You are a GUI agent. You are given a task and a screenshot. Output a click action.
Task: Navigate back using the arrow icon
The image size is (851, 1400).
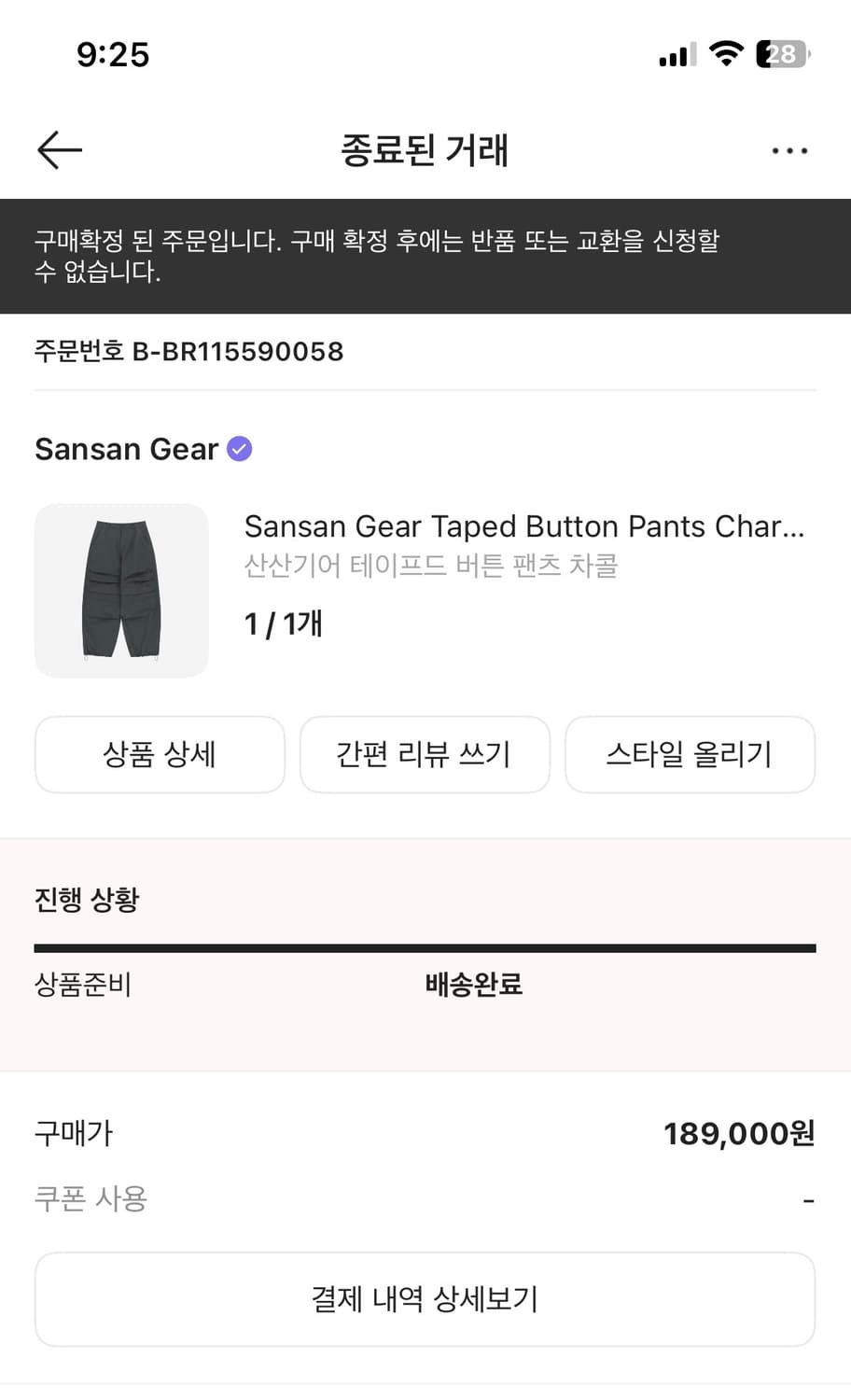(58, 149)
